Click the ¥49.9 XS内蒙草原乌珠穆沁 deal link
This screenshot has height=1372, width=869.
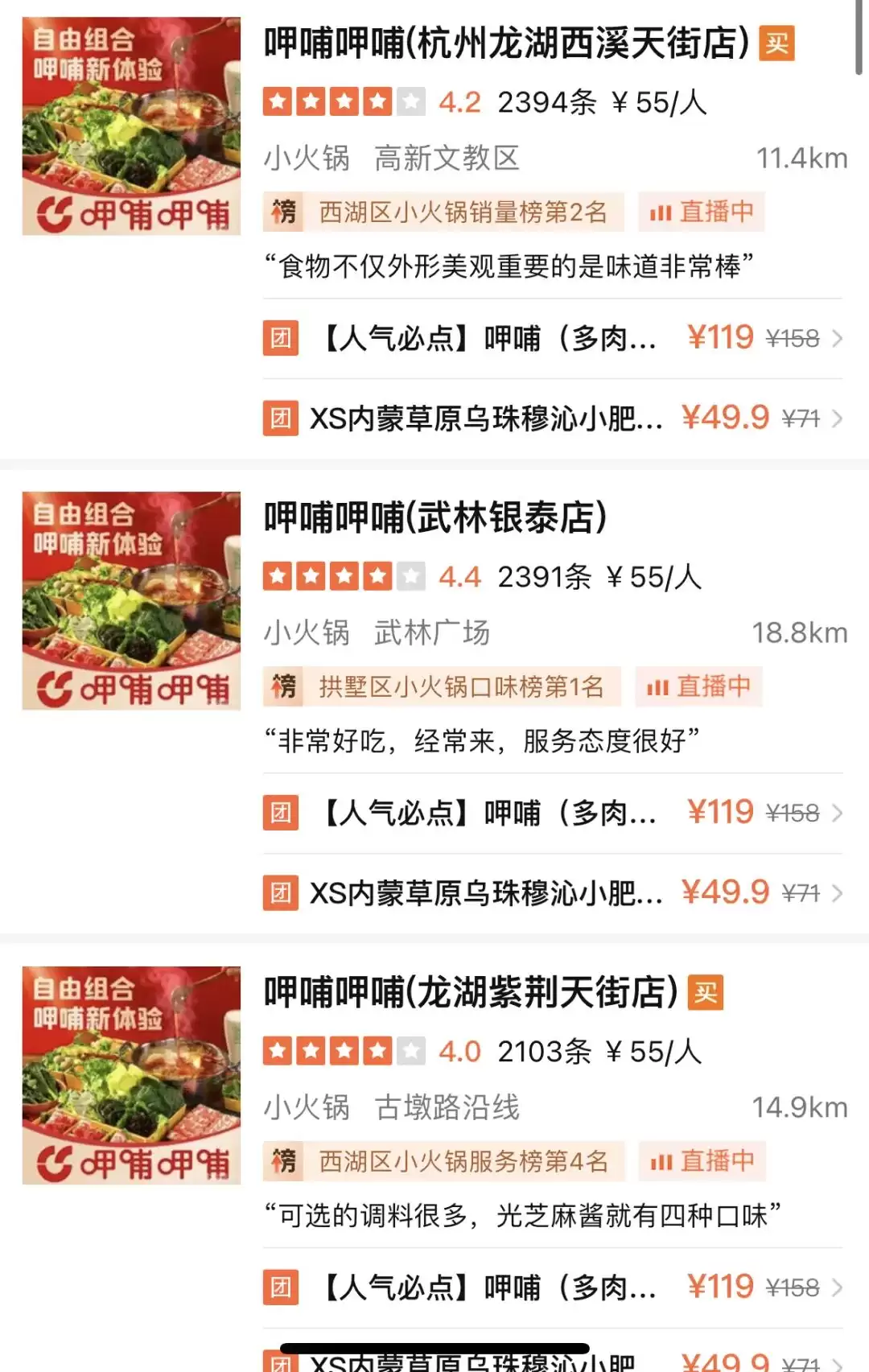click(x=483, y=418)
